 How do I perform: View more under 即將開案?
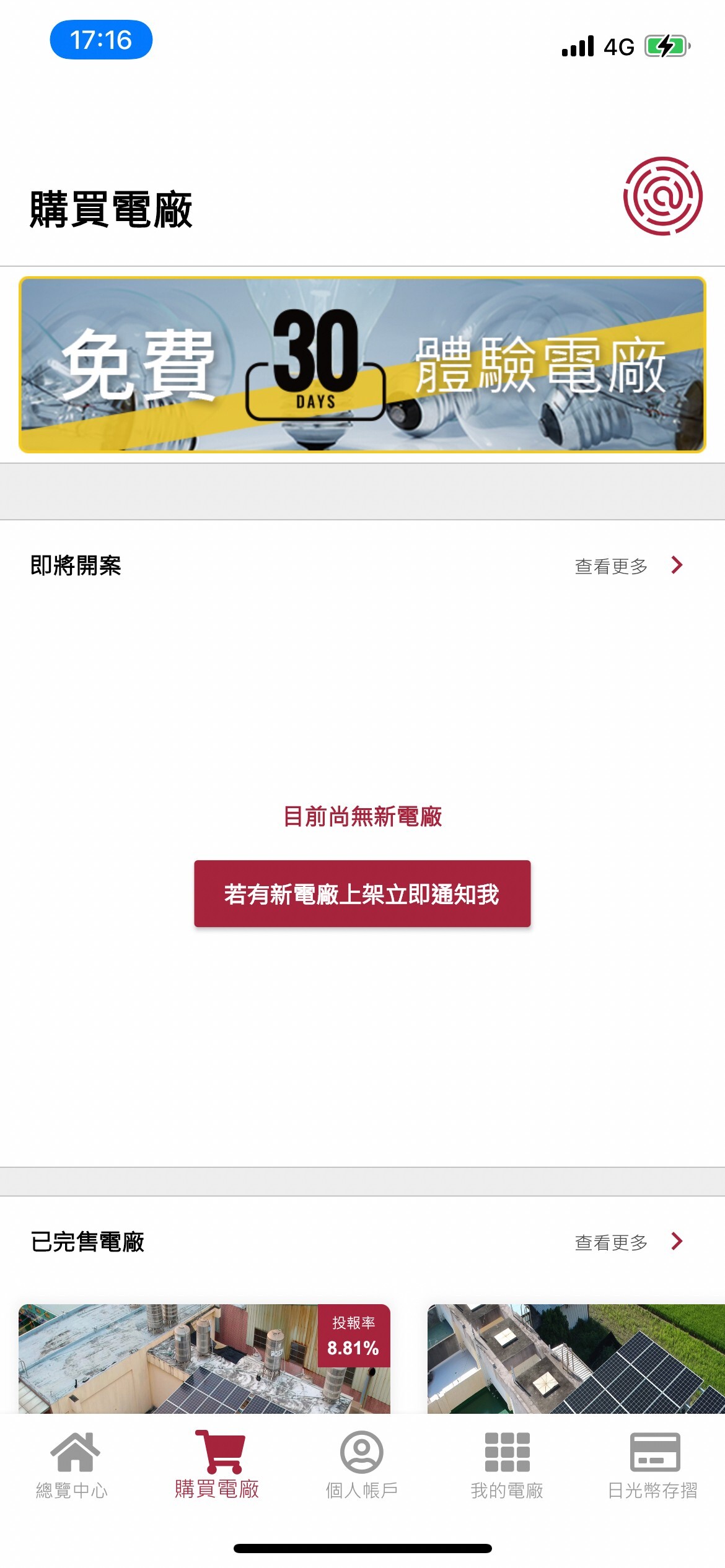(628, 565)
